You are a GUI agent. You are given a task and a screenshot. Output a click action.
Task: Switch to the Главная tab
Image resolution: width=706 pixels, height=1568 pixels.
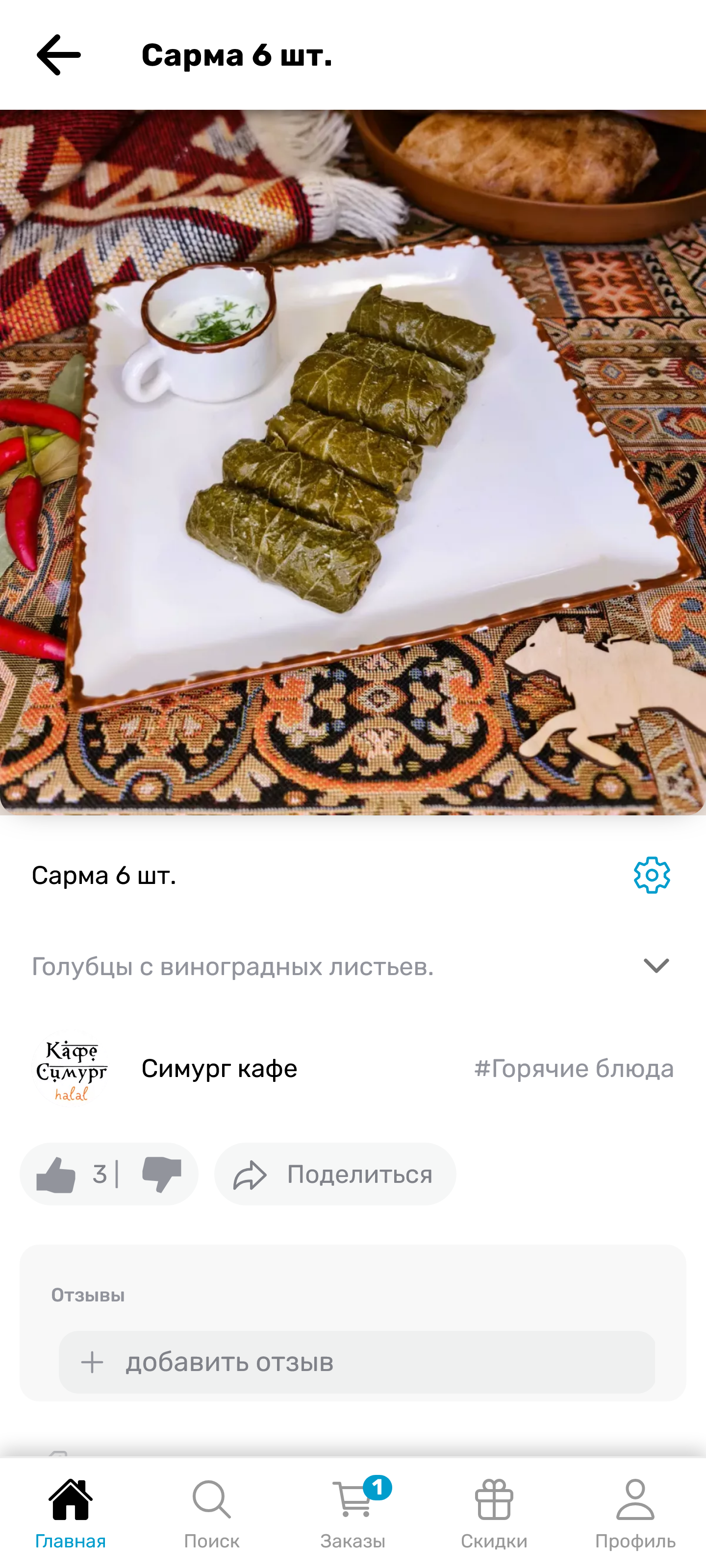[x=71, y=1513]
